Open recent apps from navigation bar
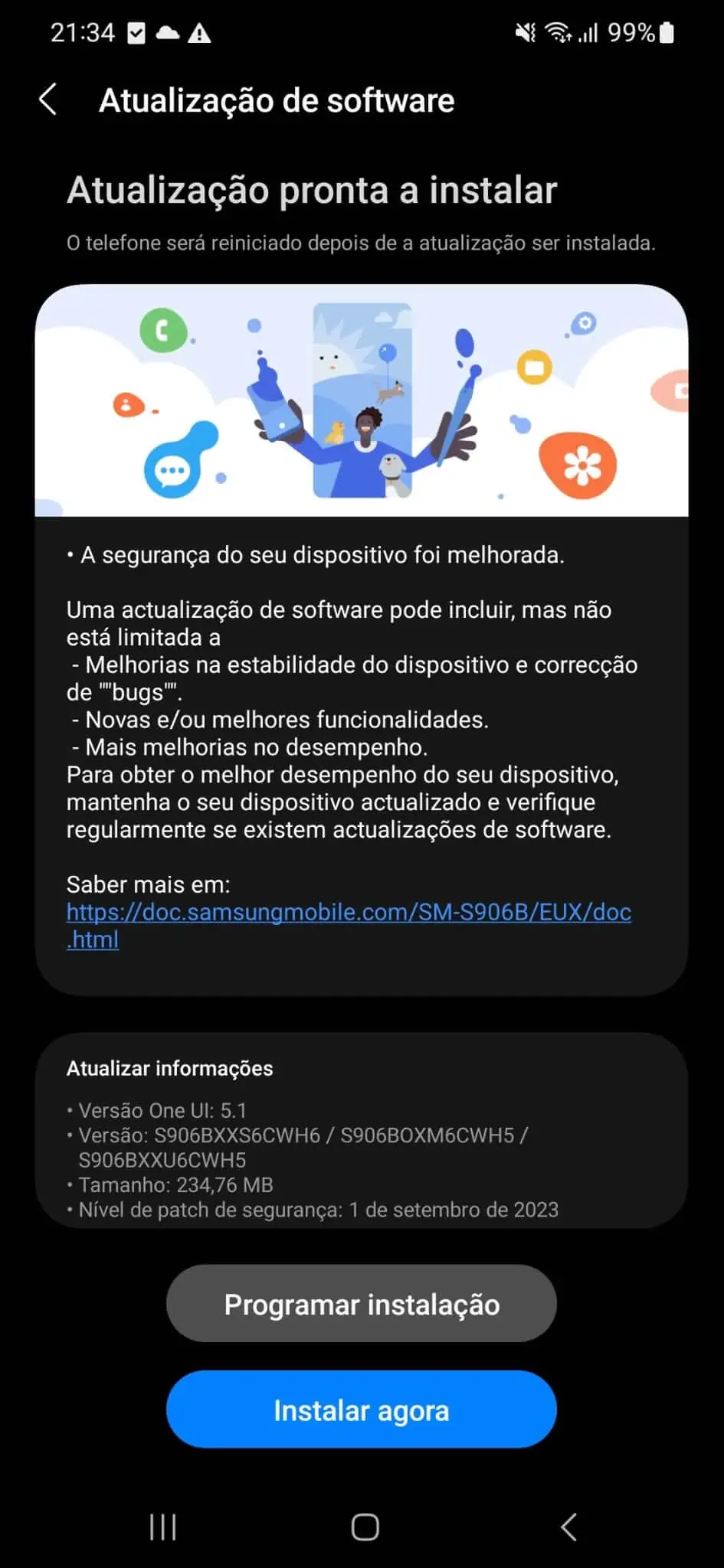This screenshot has height=1568, width=724. 162,1527
